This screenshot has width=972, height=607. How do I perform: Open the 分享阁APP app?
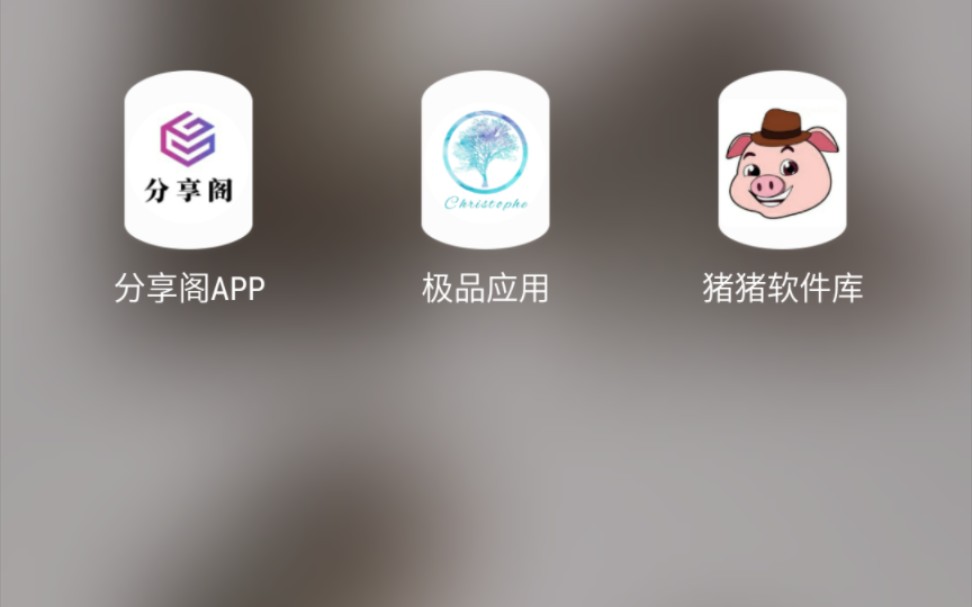[188, 160]
